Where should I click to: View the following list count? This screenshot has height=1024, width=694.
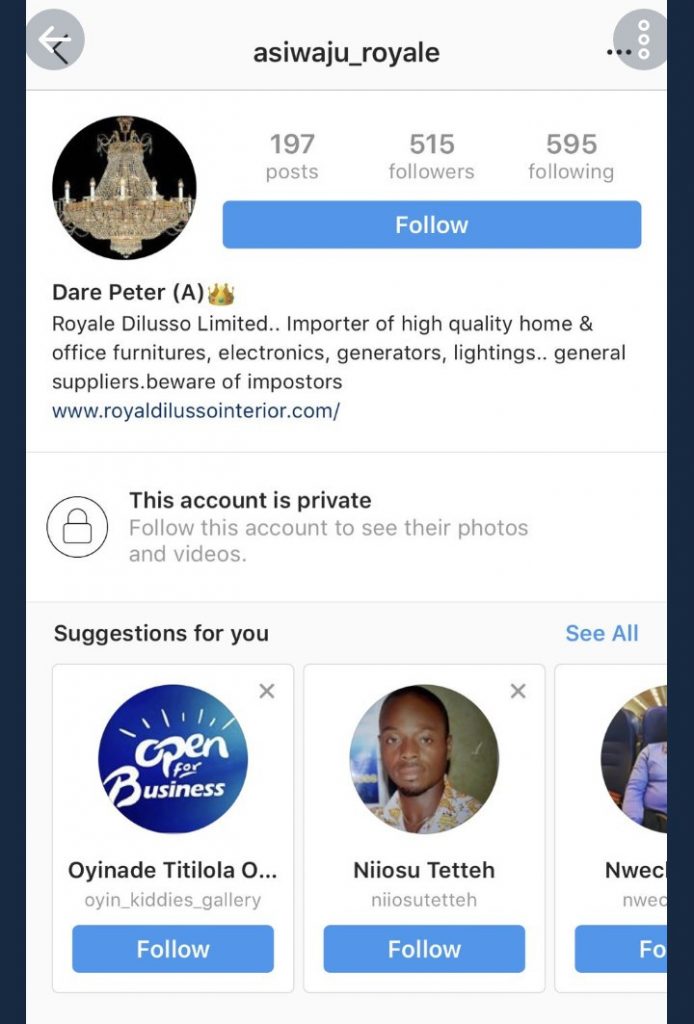tap(571, 157)
